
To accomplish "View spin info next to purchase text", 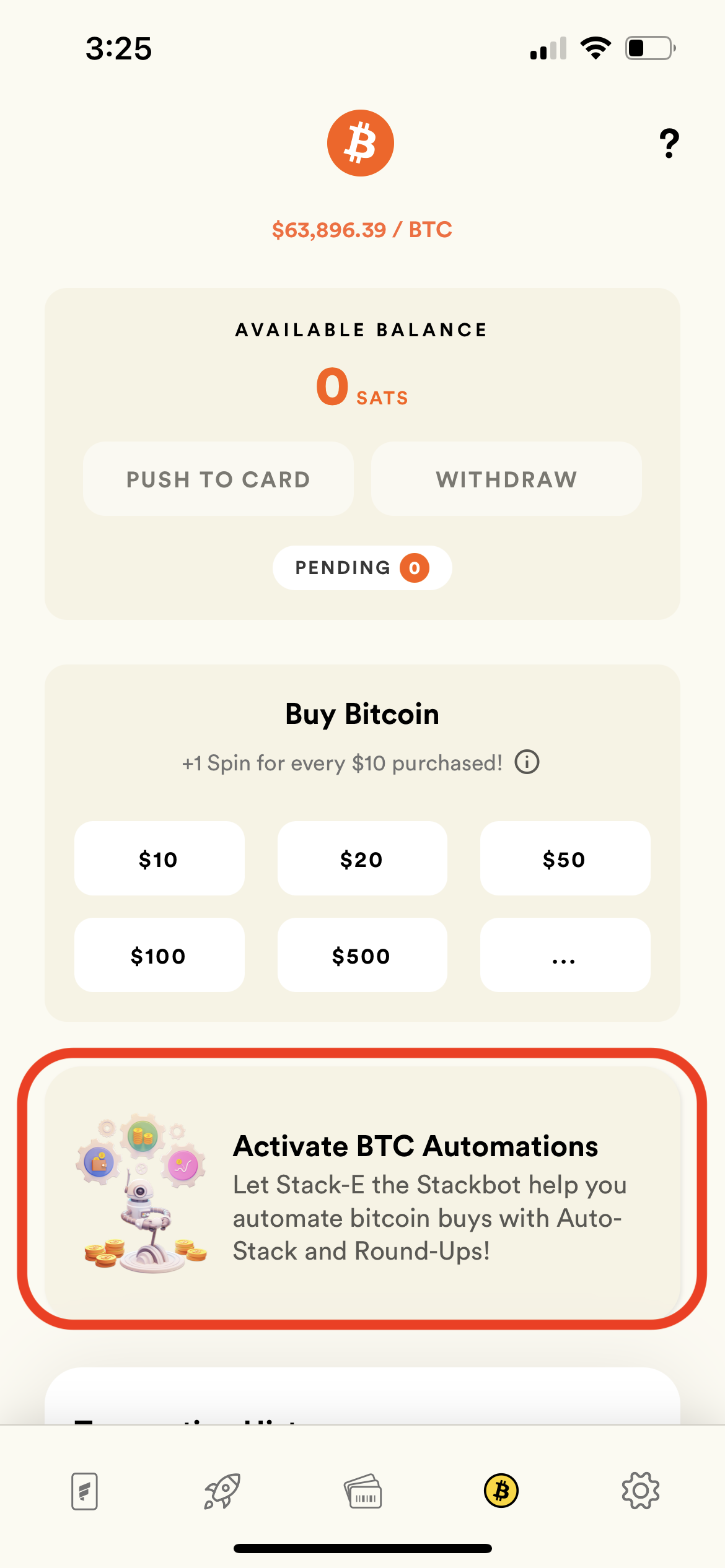I will (x=527, y=762).
